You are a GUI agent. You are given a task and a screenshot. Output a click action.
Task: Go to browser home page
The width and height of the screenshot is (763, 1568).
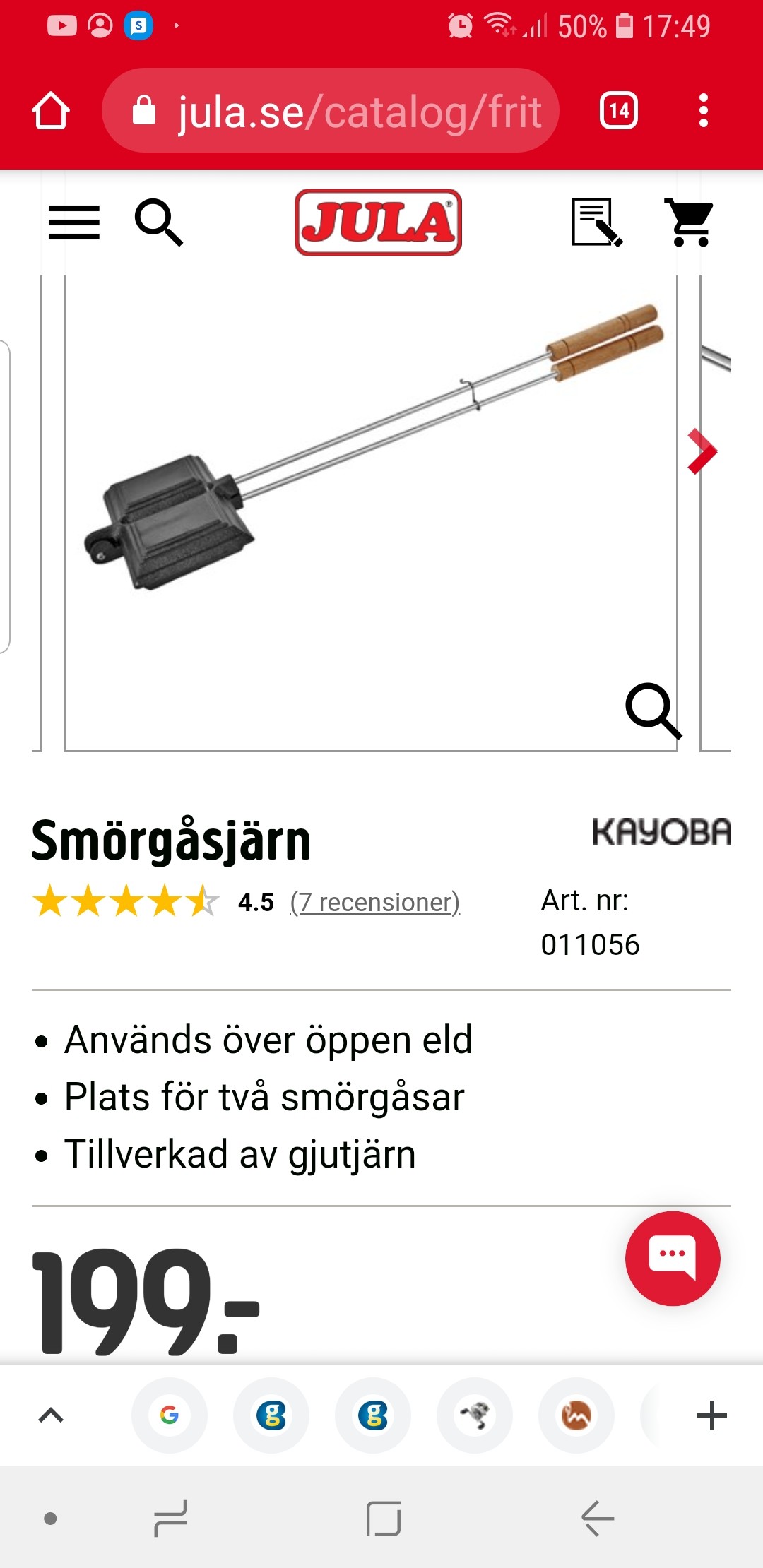[51, 111]
